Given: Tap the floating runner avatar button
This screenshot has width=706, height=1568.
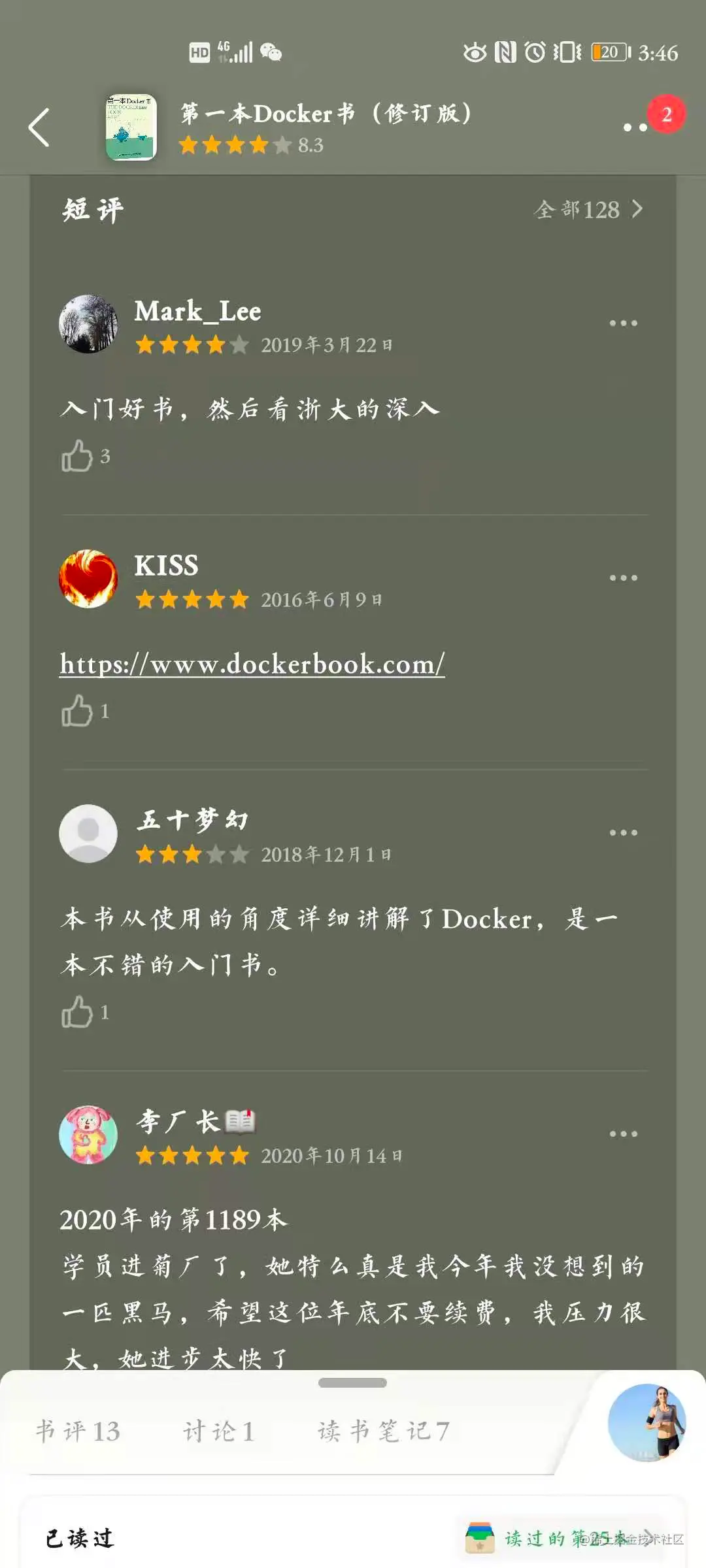Looking at the screenshot, I should pos(647,1423).
